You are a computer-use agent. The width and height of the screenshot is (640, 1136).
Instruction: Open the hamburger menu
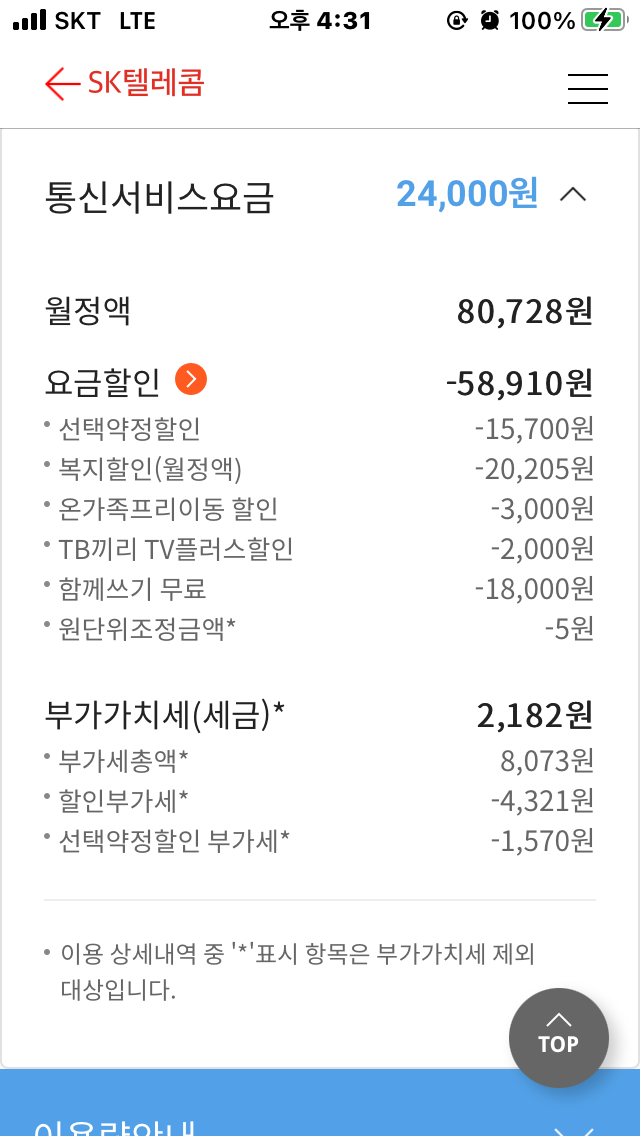click(x=587, y=88)
